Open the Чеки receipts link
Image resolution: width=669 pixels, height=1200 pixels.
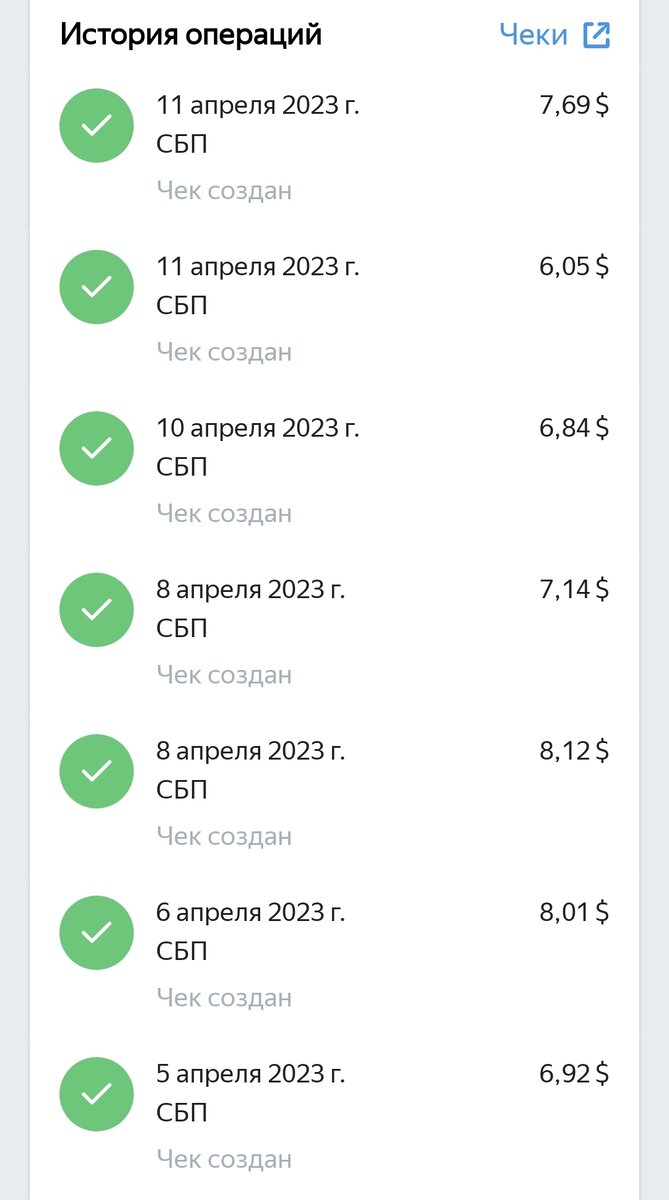tap(554, 35)
